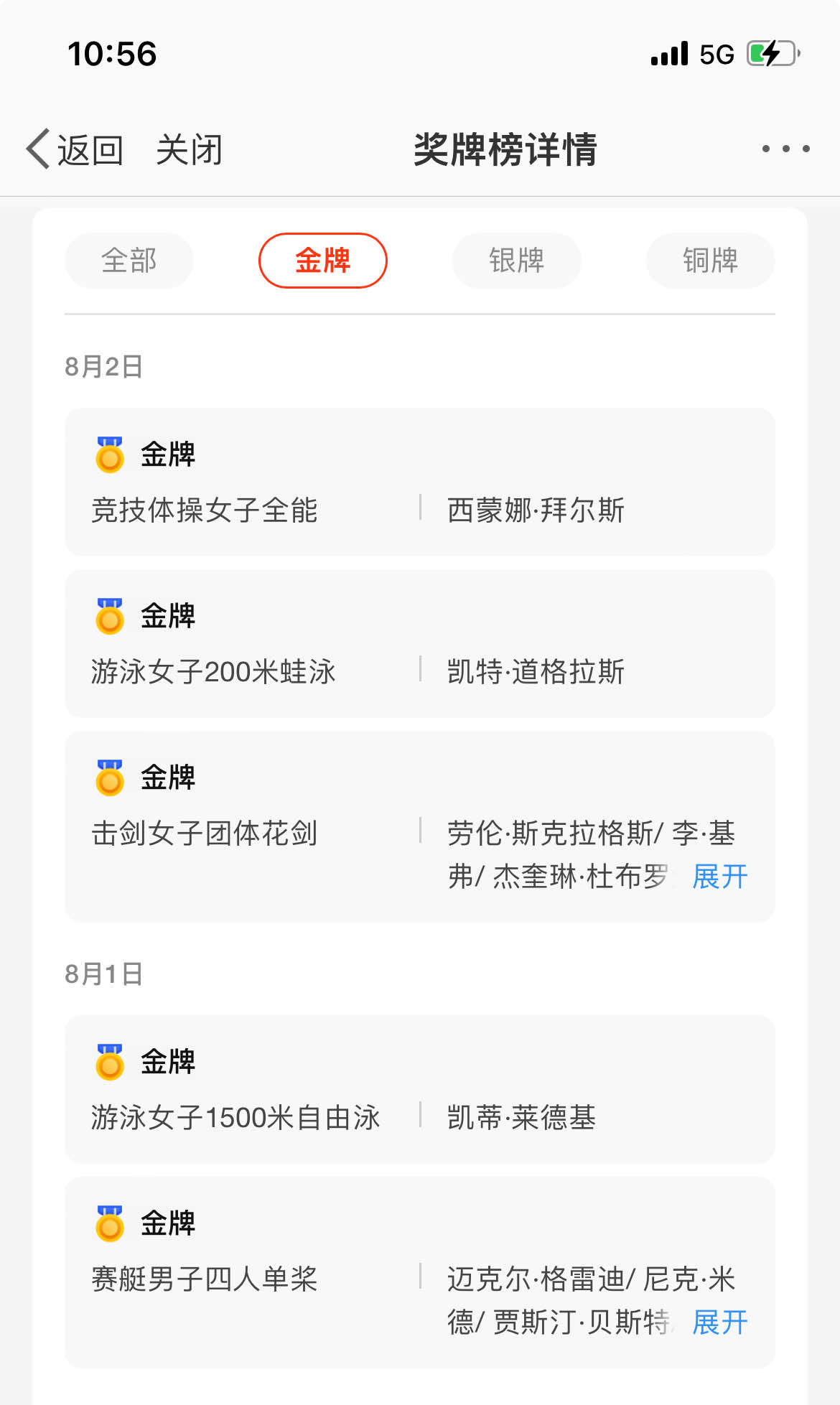Select the 金牌 filter chip
The height and width of the screenshot is (1405, 840).
coord(323,261)
